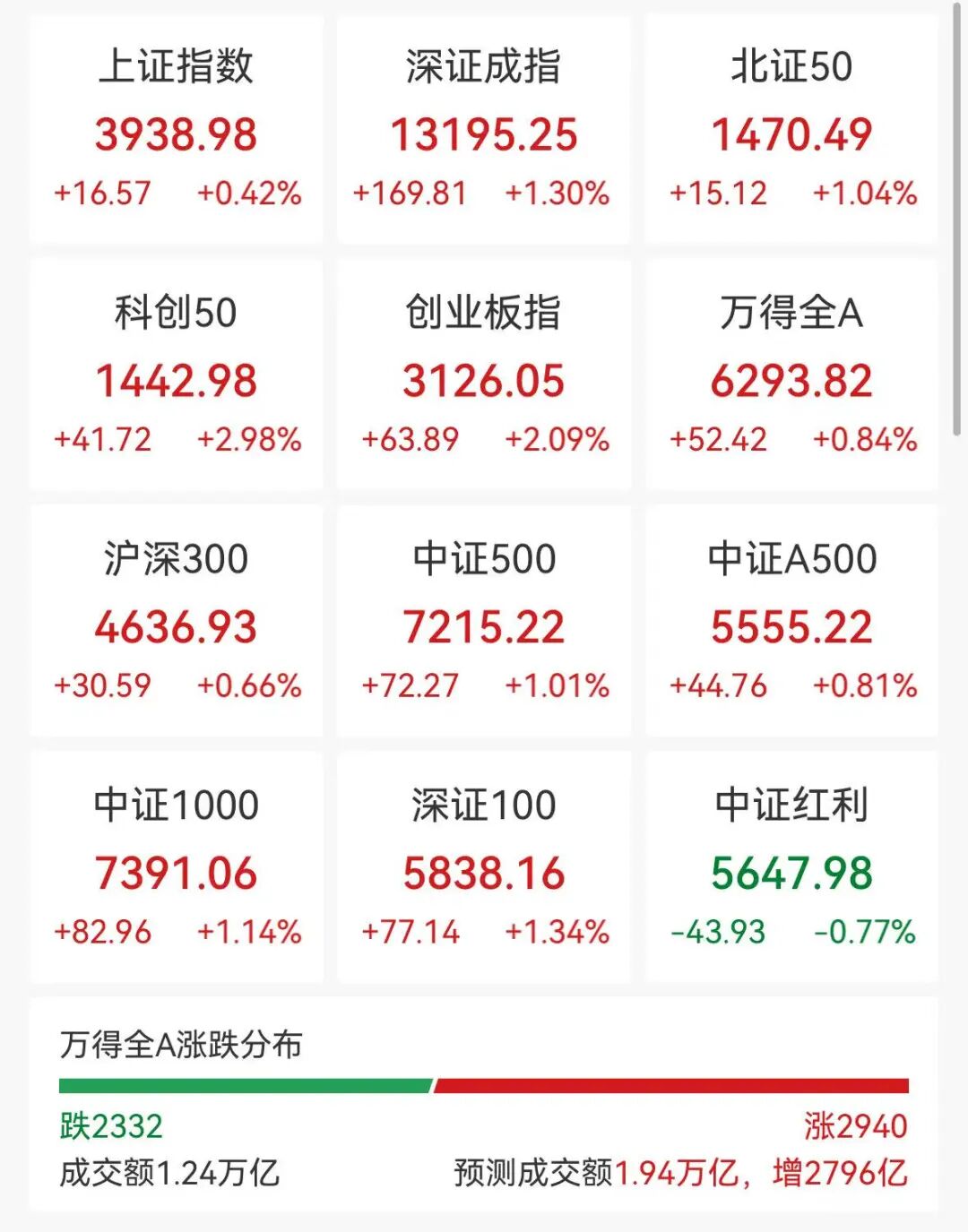Tap the 创业板指 index card
968x1232 pixels.
click(484, 376)
